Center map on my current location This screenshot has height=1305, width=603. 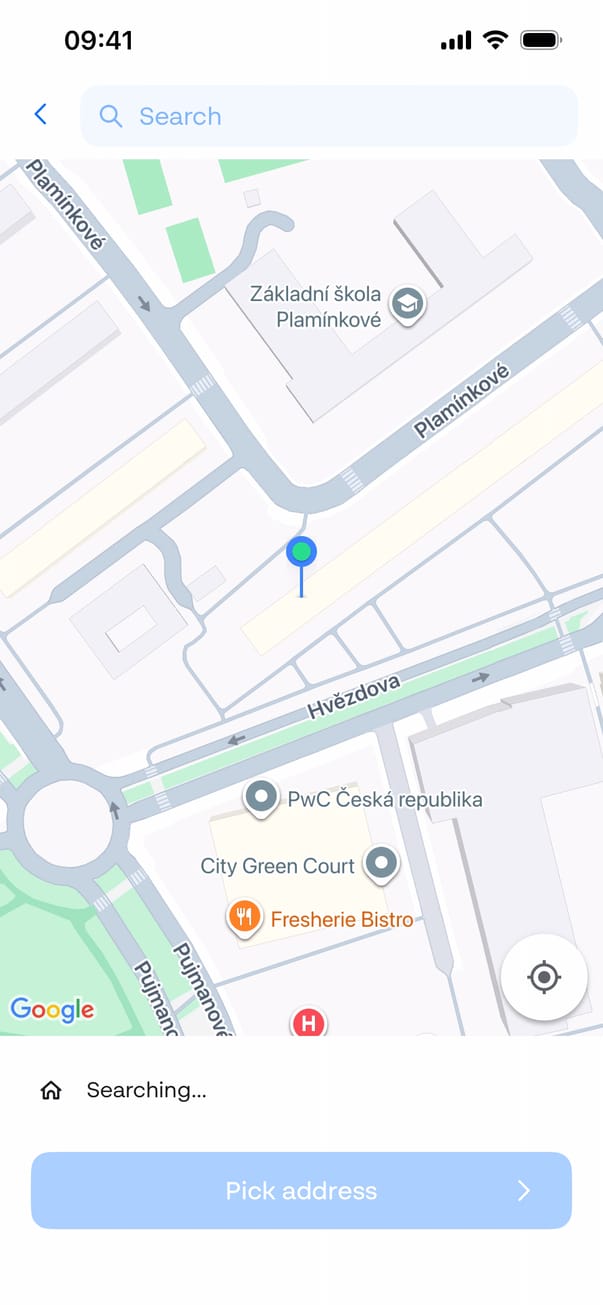(543, 977)
